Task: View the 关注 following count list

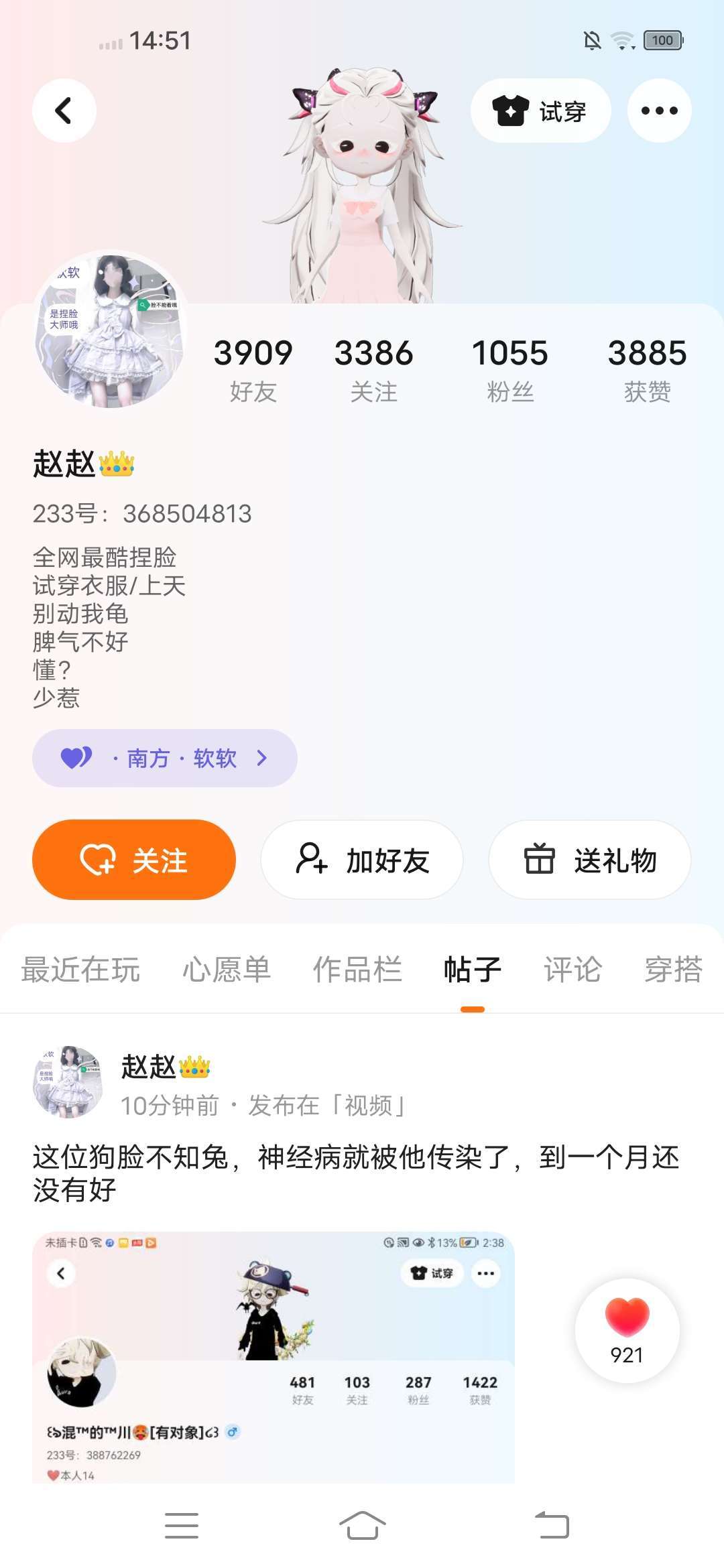Action: tap(373, 369)
